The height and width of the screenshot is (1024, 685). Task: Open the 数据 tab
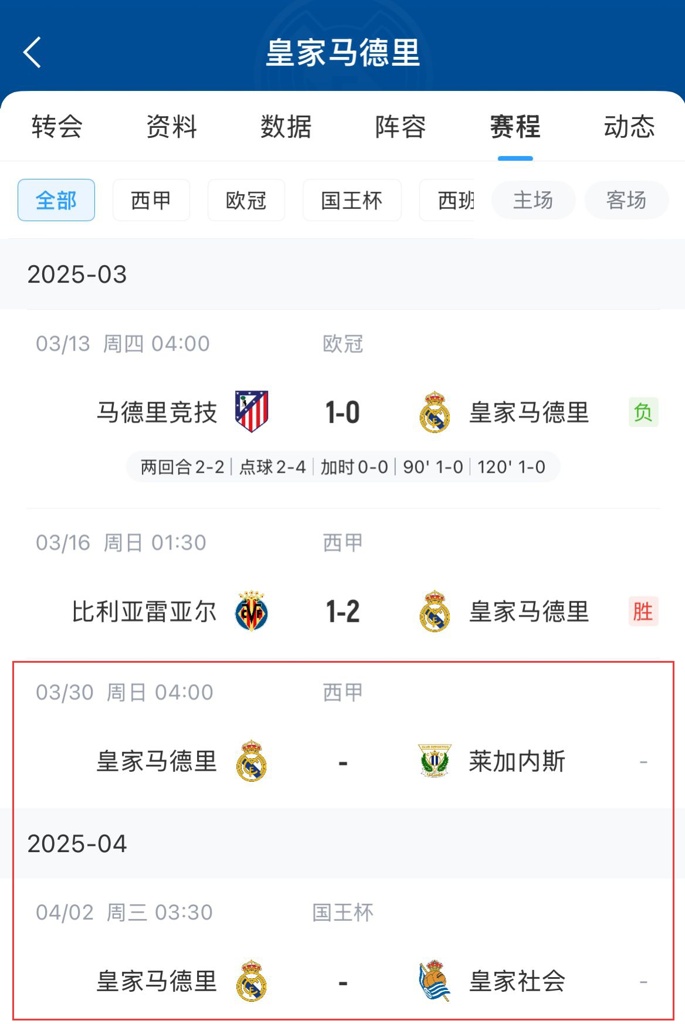click(286, 127)
